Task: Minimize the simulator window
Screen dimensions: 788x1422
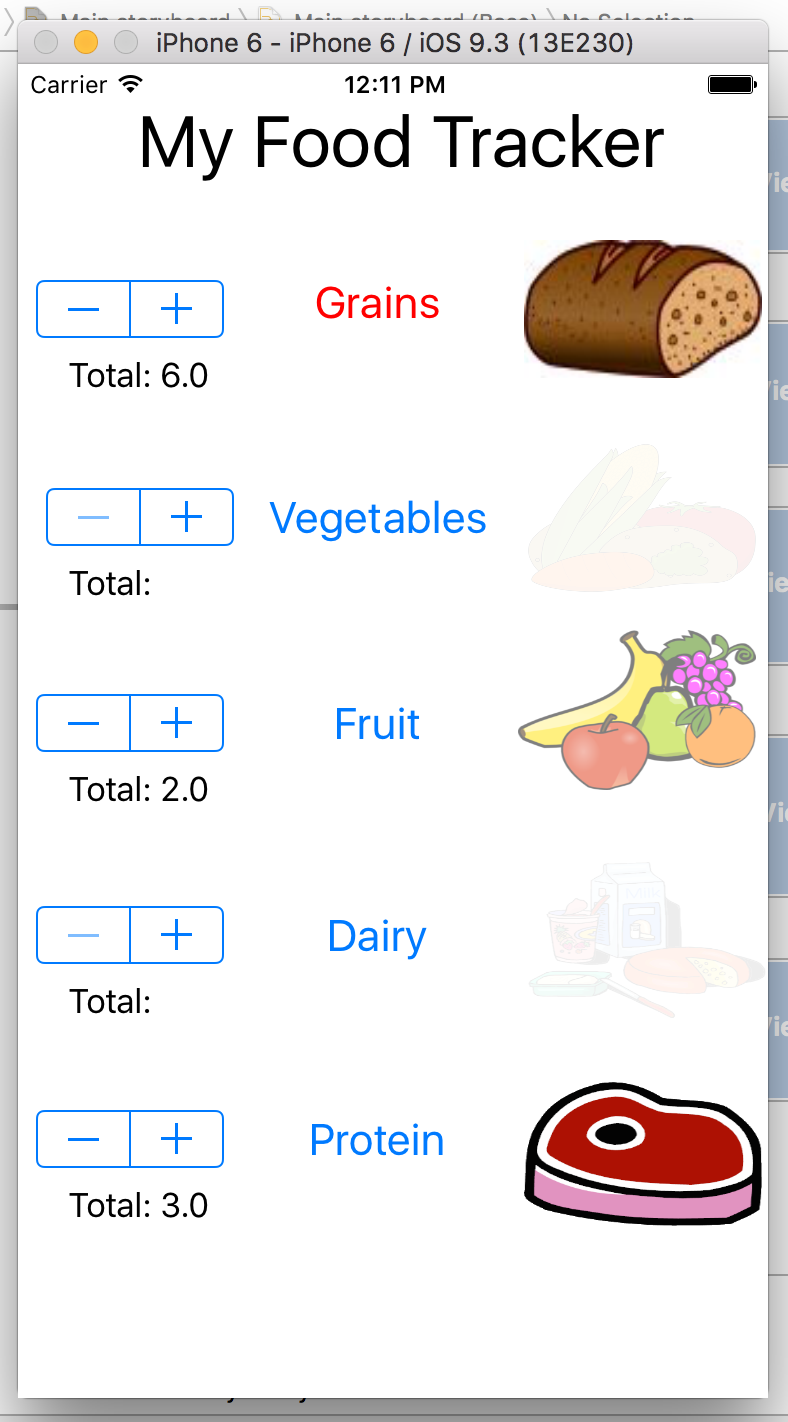Action: point(85,42)
